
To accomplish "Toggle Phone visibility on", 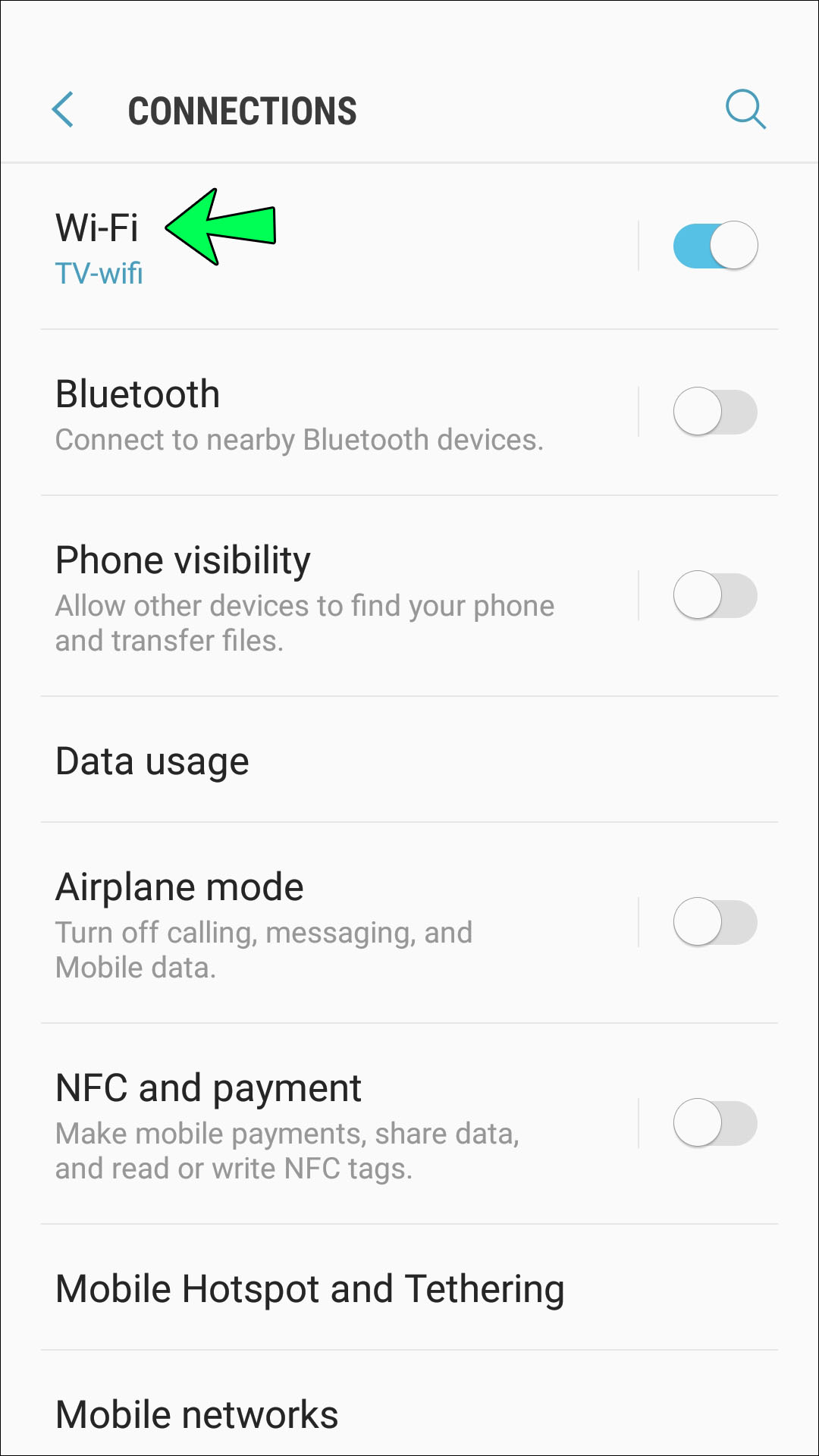I will tap(715, 595).
